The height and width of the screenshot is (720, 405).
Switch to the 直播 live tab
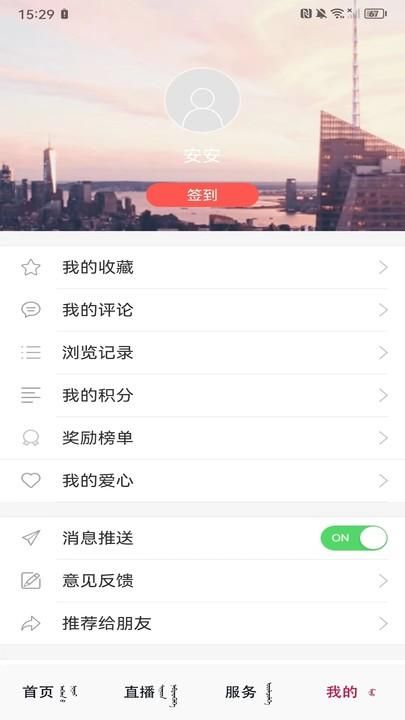coord(151,693)
